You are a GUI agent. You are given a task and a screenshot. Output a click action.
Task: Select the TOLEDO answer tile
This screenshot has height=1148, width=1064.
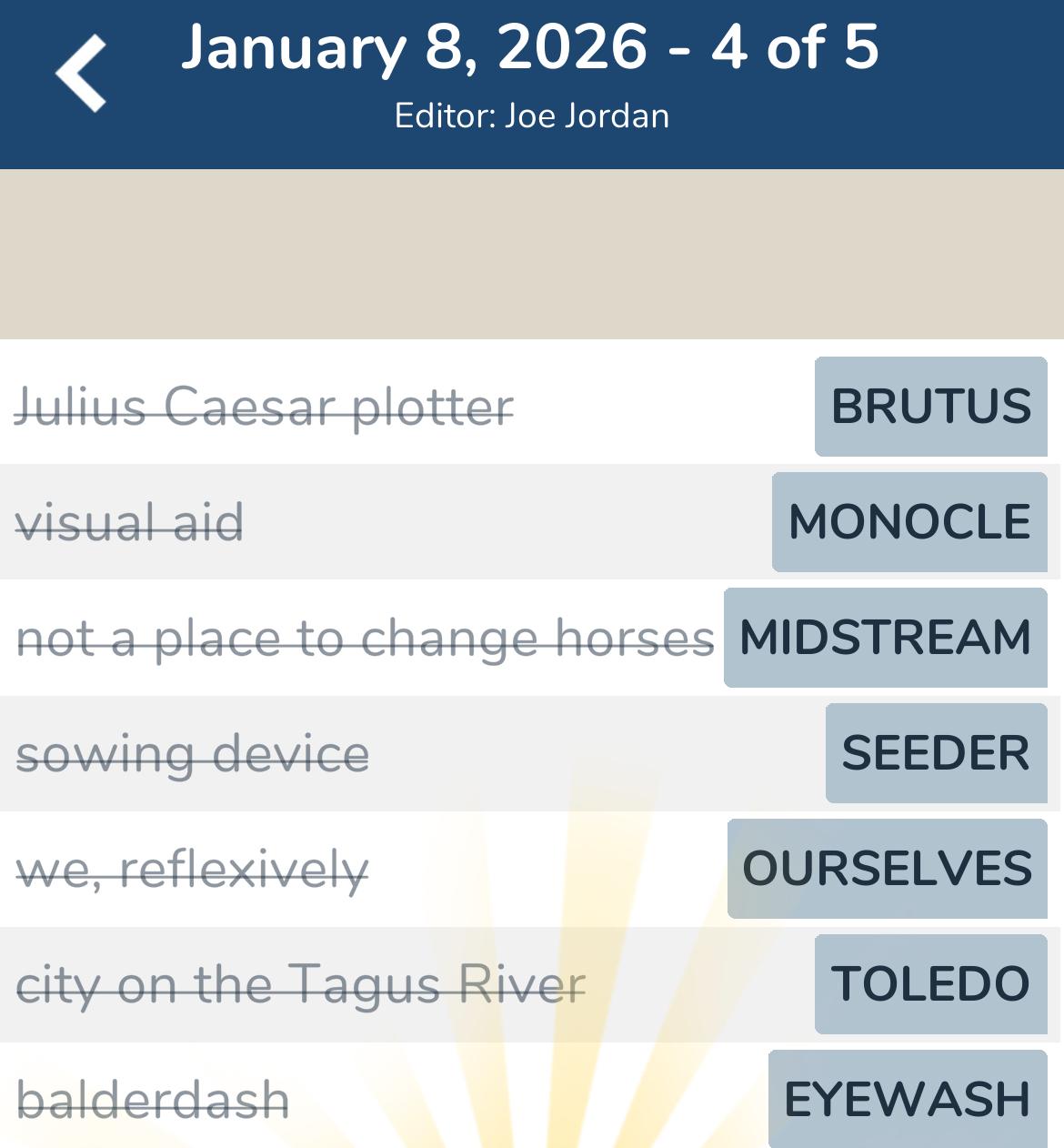pos(929,983)
